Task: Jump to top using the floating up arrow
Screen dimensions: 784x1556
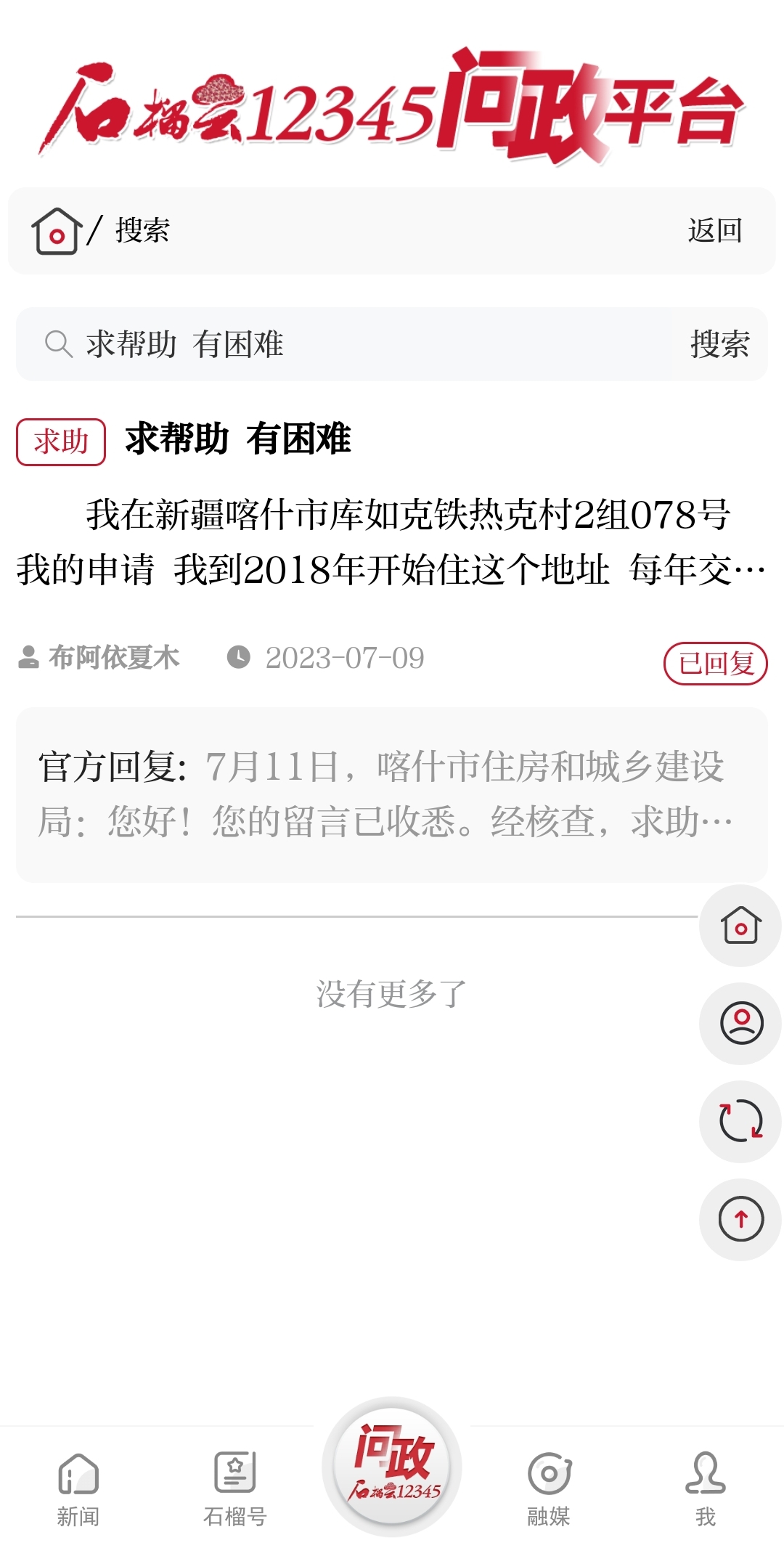Action: (x=740, y=1220)
